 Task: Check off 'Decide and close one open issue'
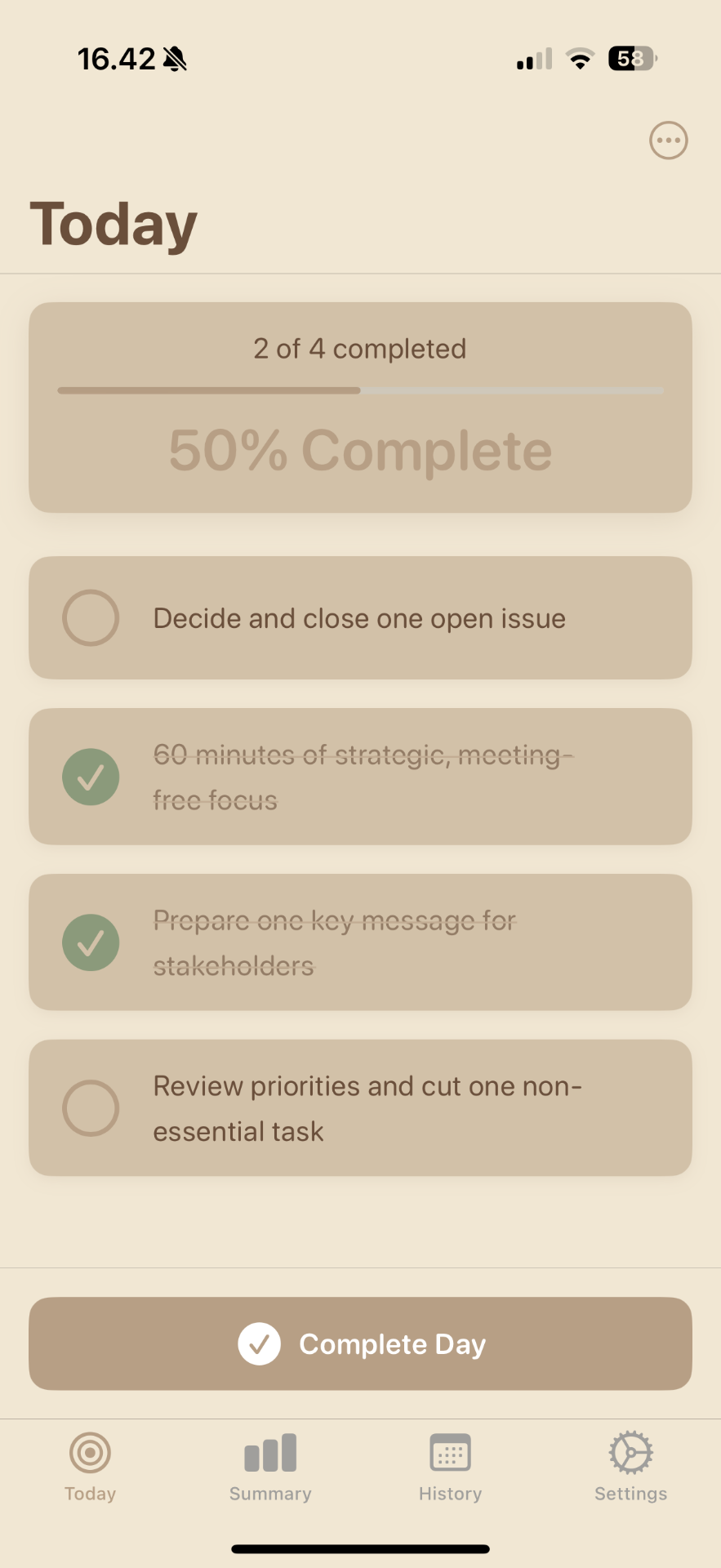tap(91, 618)
